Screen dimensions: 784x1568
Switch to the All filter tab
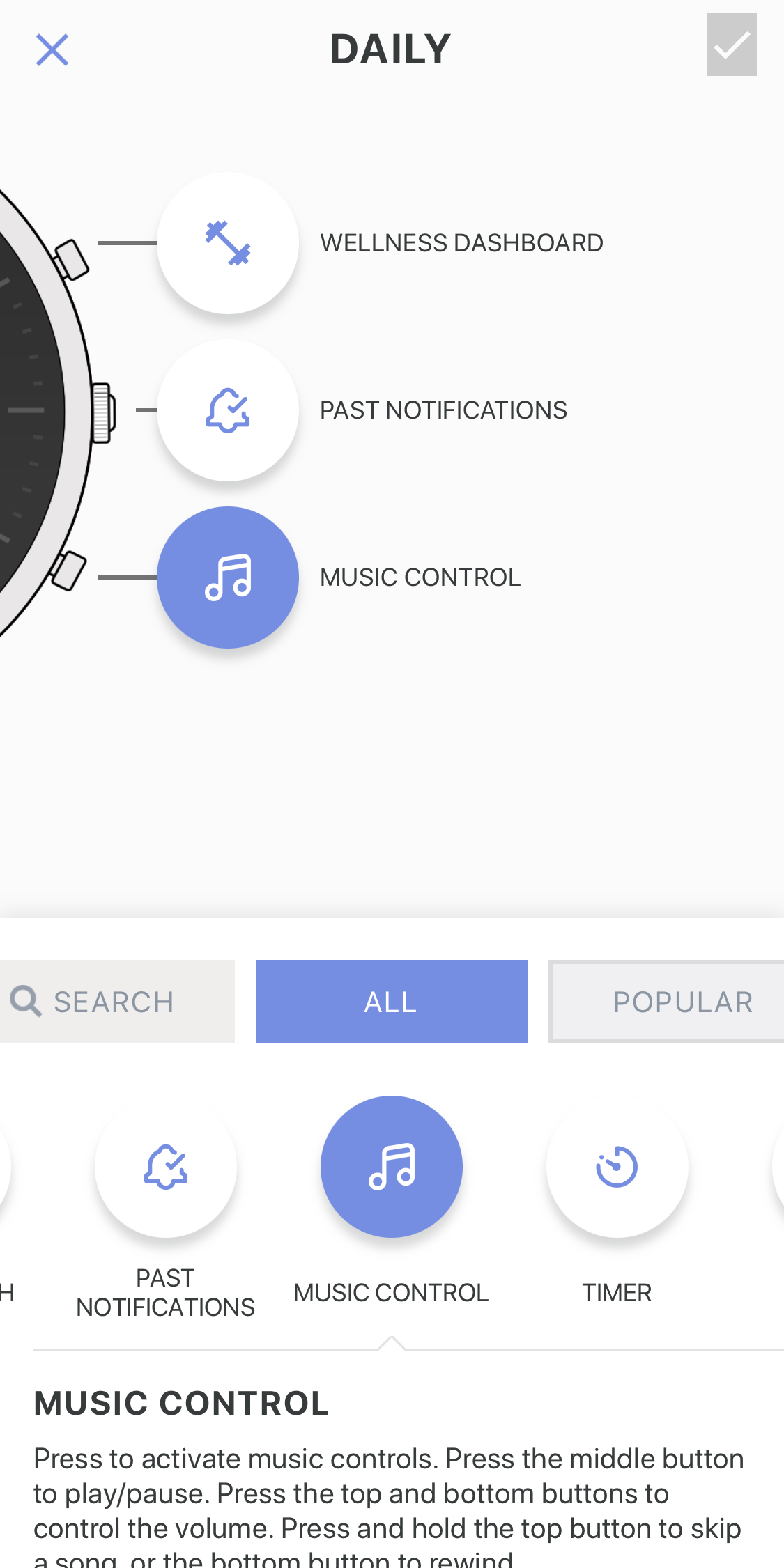[x=391, y=1002]
